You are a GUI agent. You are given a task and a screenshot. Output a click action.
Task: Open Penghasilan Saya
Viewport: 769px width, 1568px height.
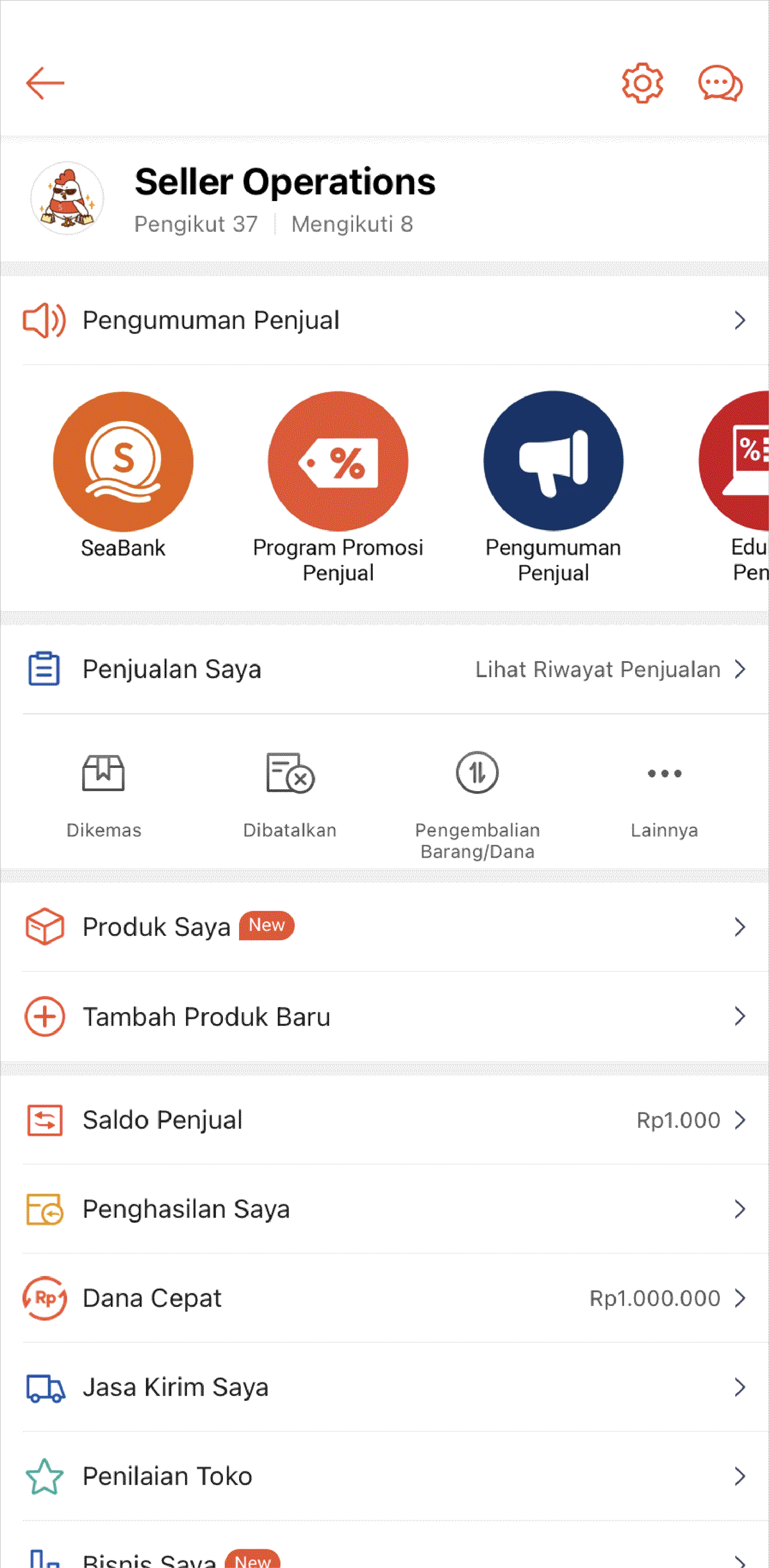tap(384, 1209)
